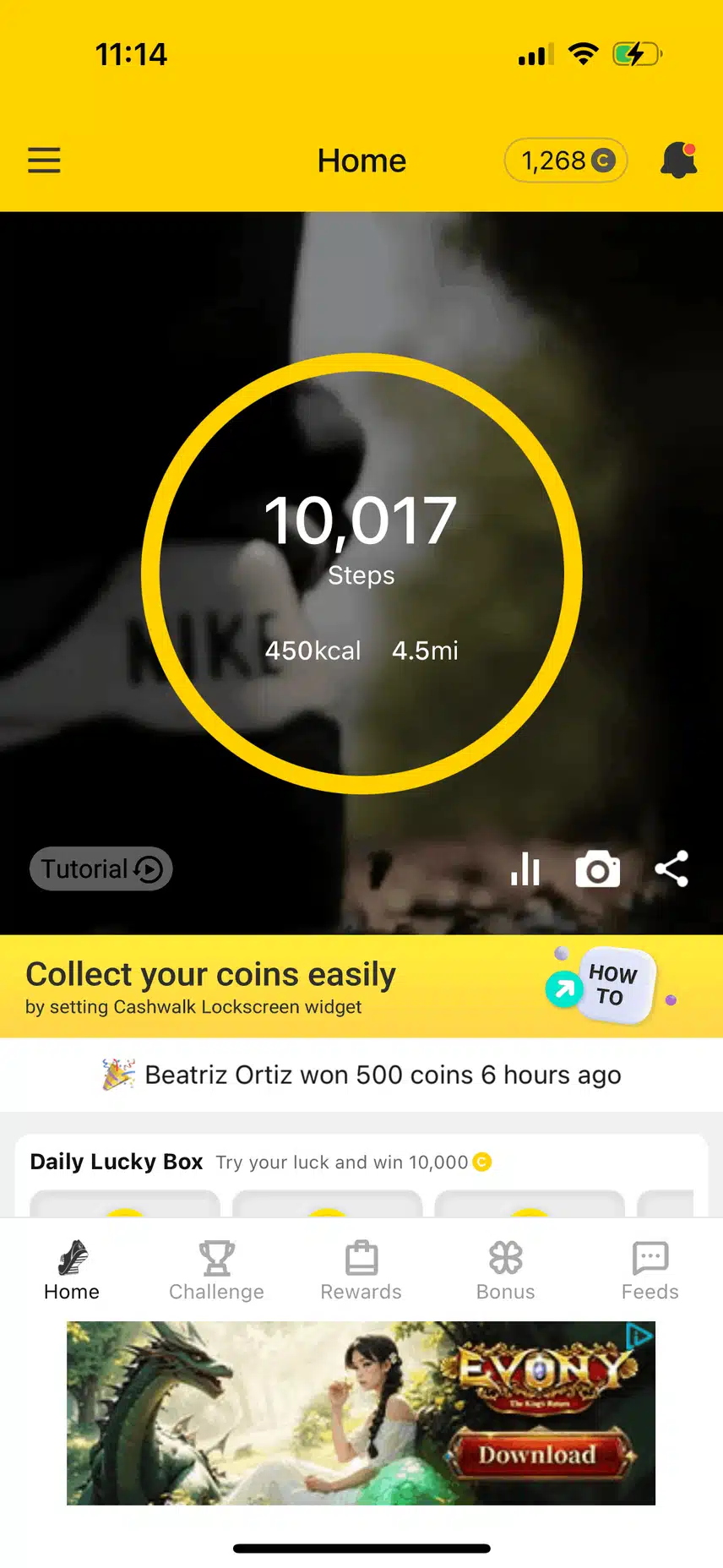Switch to the Feeds tab
723x1568 pixels.
point(650,1271)
